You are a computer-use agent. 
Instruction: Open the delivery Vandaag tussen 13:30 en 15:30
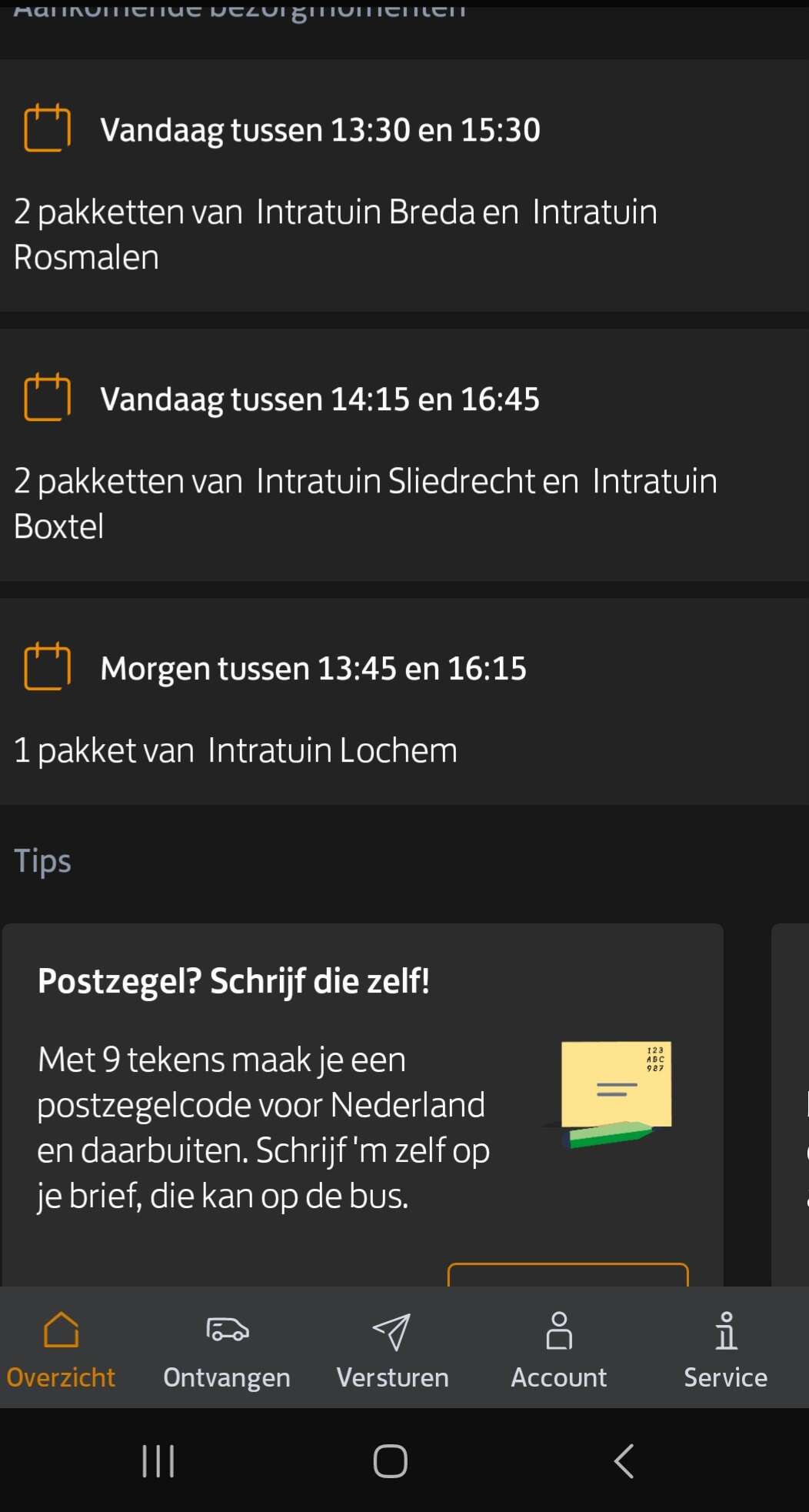404,185
